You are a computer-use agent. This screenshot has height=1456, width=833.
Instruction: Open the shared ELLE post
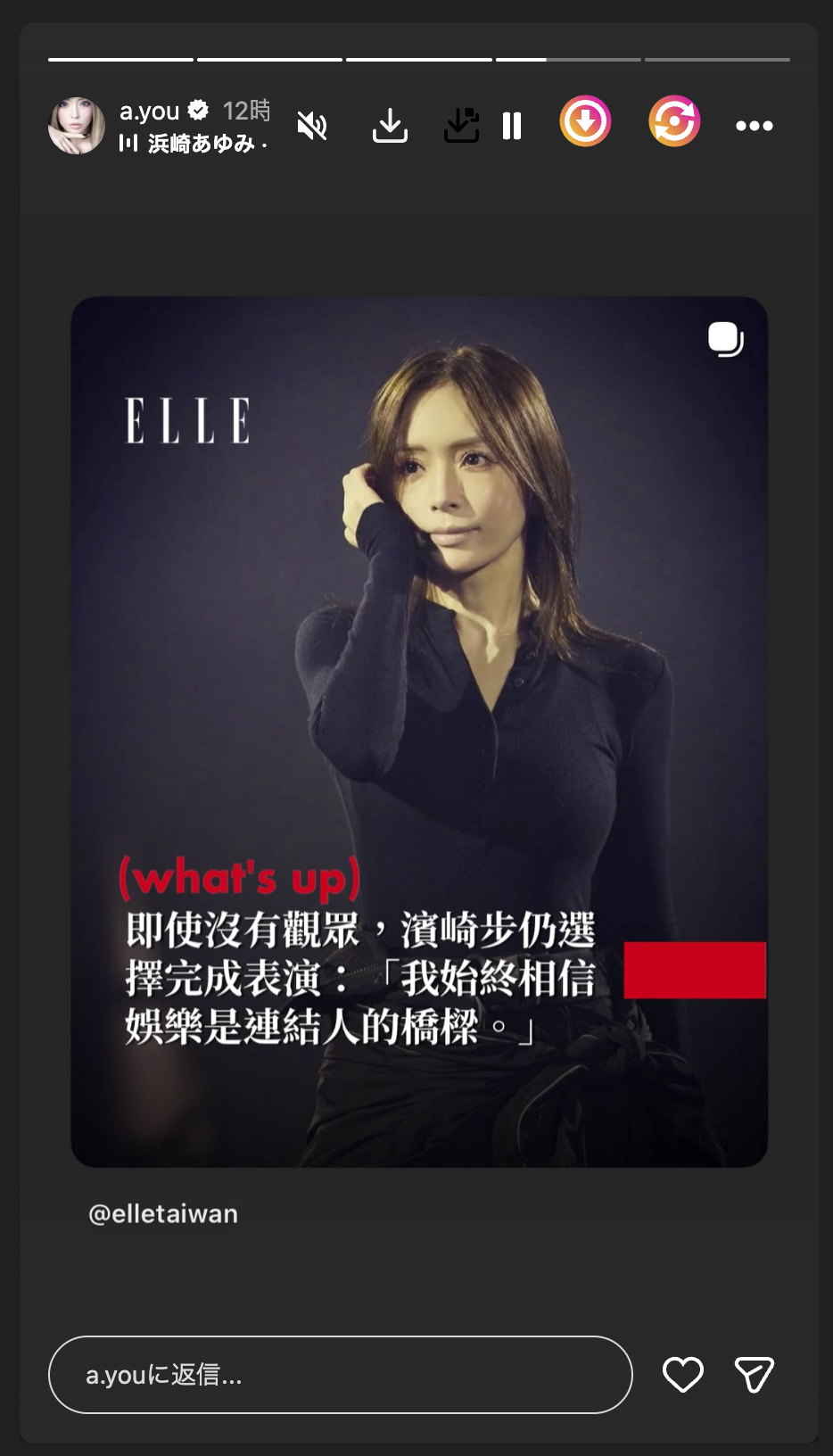pos(419,732)
